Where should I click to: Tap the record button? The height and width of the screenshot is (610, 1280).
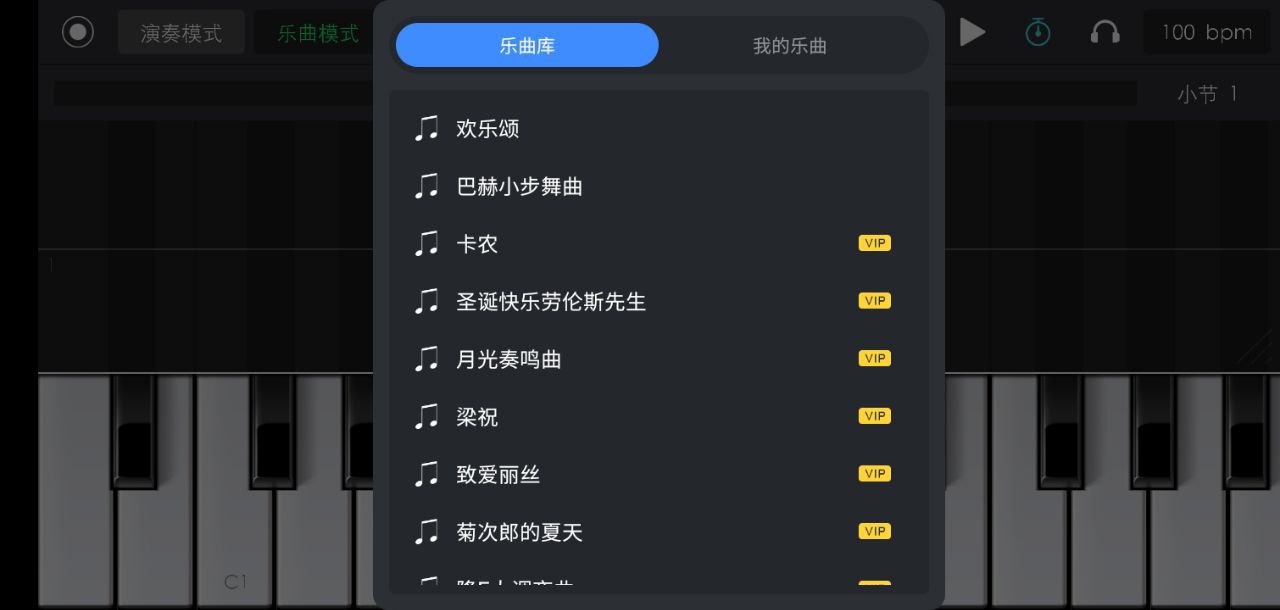(77, 32)
